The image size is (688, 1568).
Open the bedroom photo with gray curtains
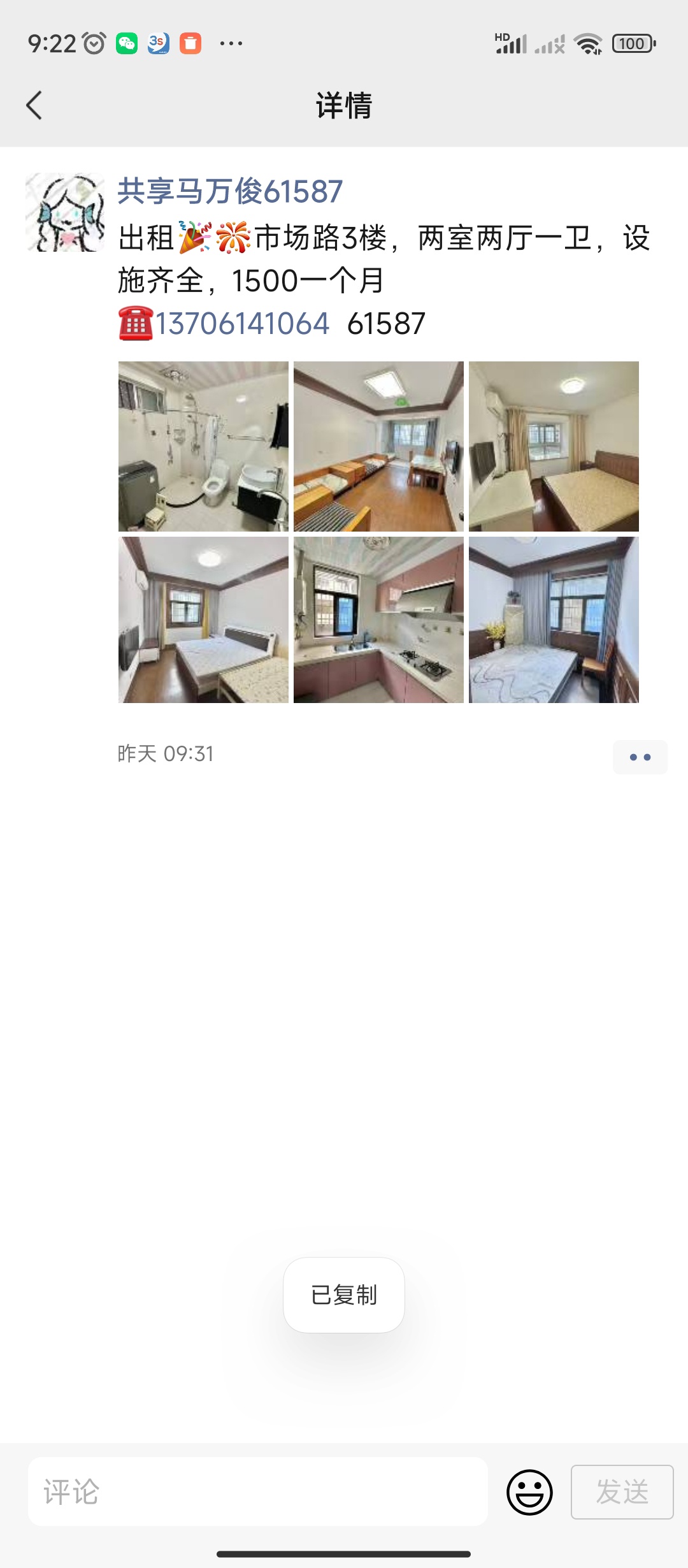554,620
